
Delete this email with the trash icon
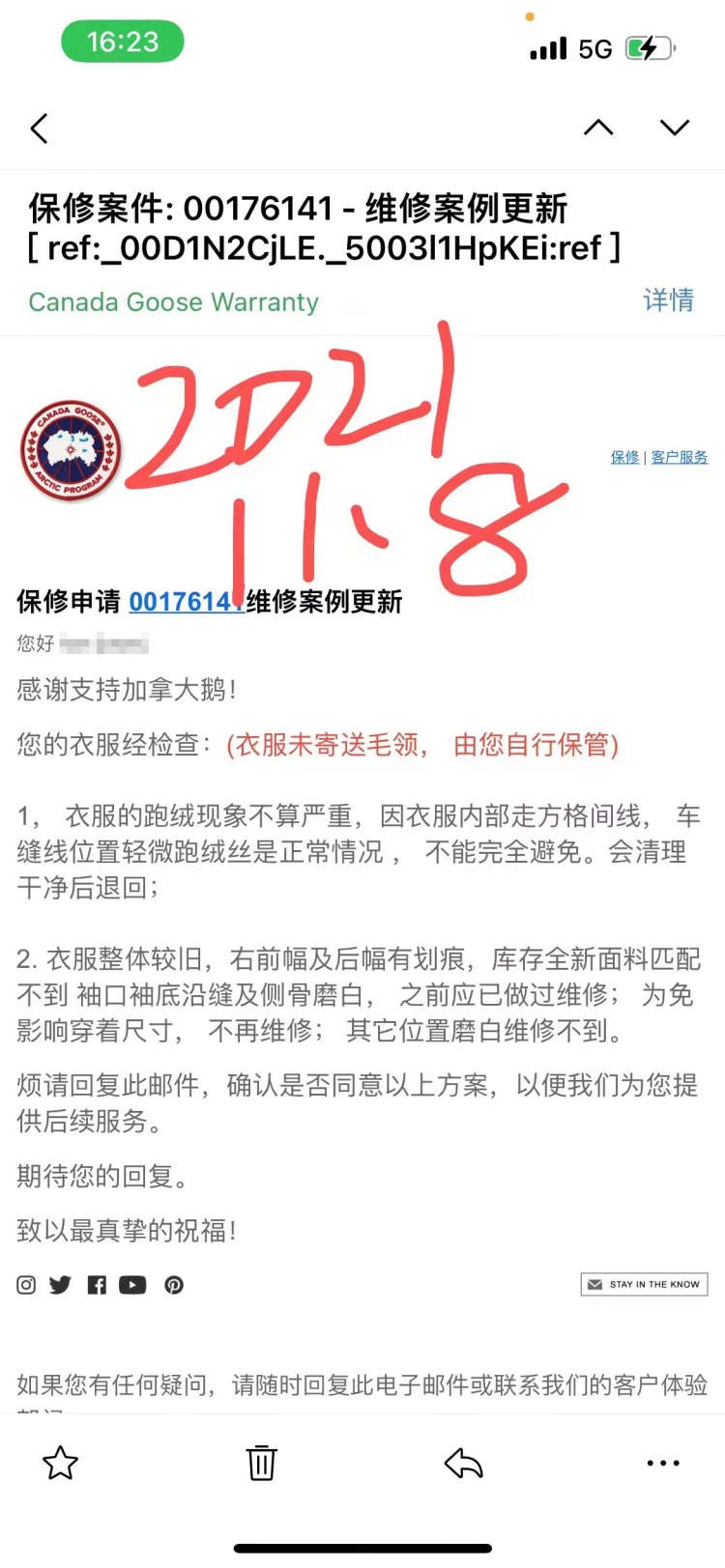click(261, 1464)
